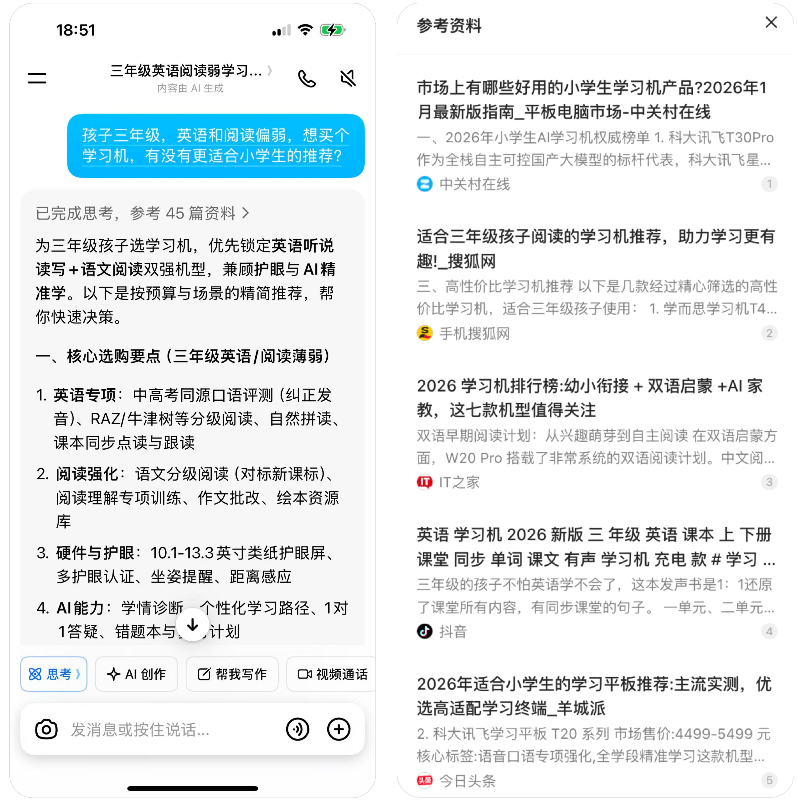797x812 pixels.
Task: Select the AI 创作 chip
Action: coord(137,674)
